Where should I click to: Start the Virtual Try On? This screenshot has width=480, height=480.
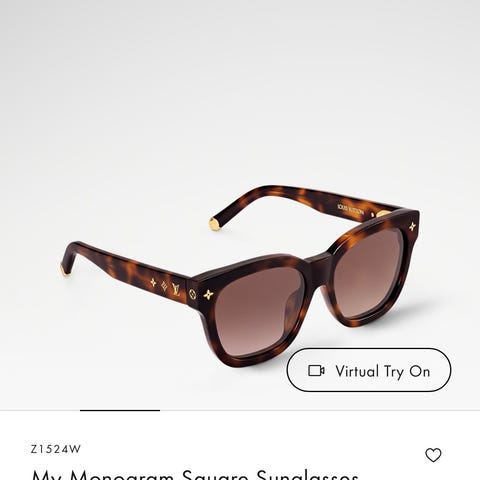click(369, 370)
